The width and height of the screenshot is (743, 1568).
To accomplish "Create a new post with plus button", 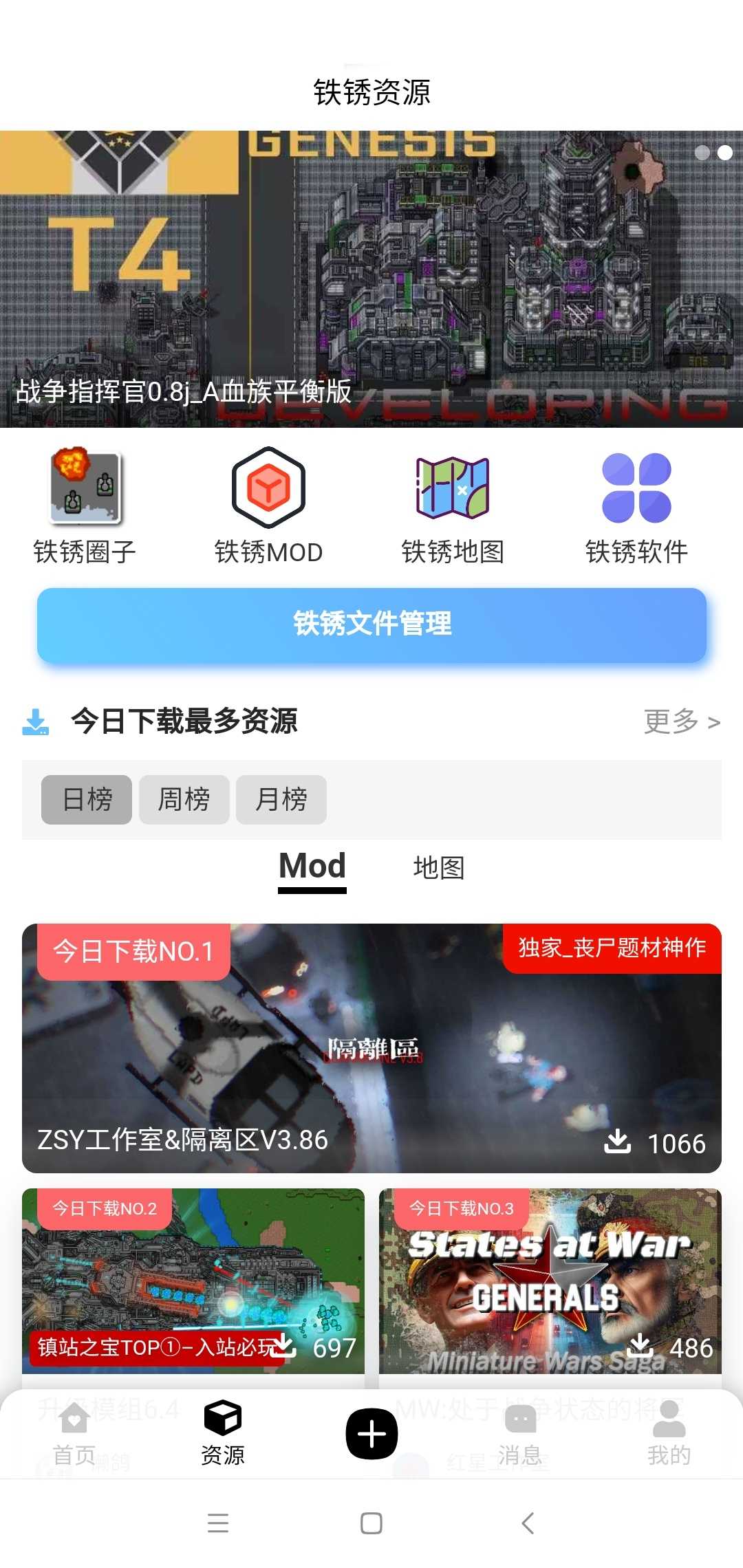I will 371,1434.
